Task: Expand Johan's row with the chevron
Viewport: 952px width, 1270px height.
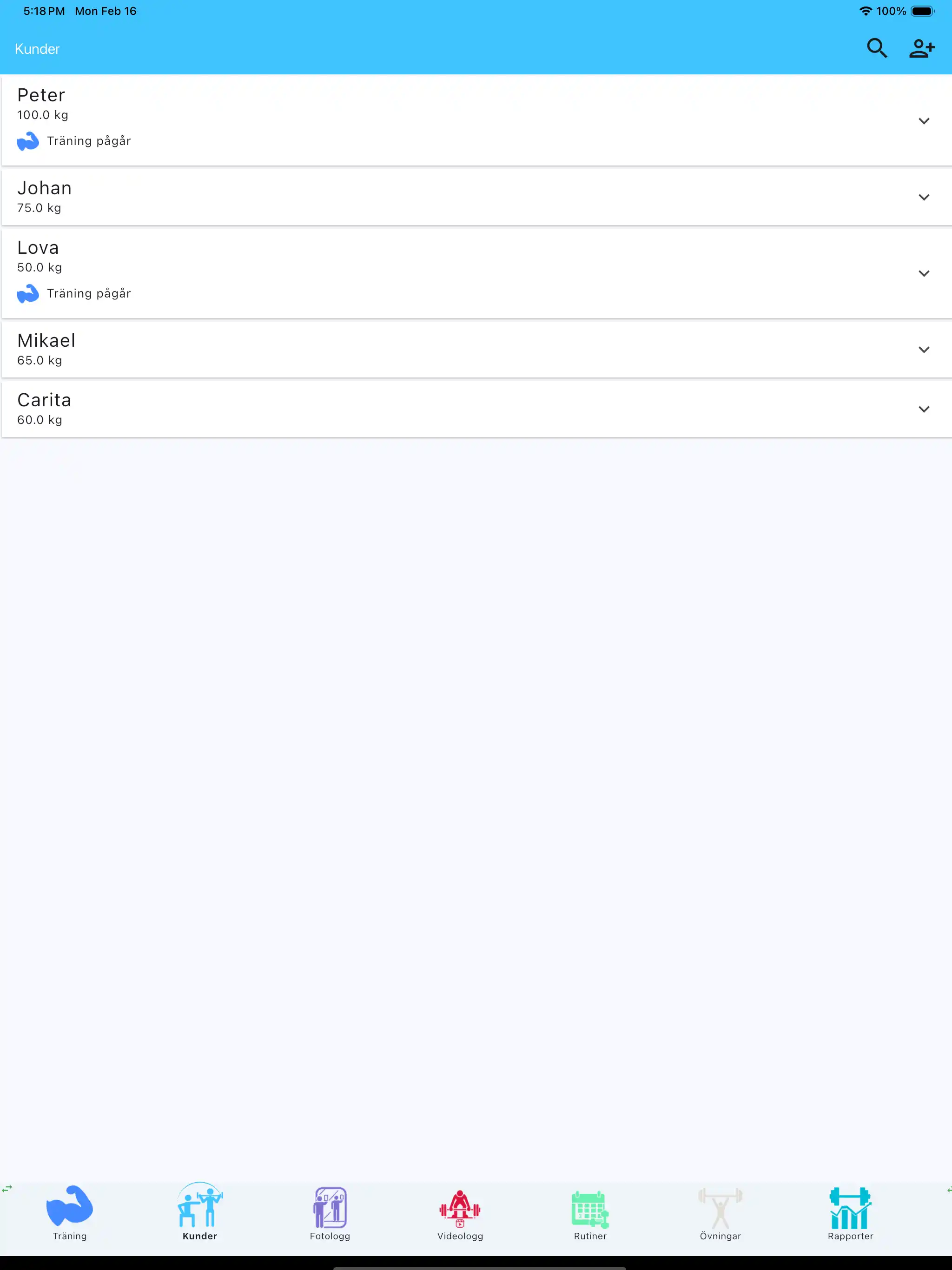Action: tap(923, 197)
